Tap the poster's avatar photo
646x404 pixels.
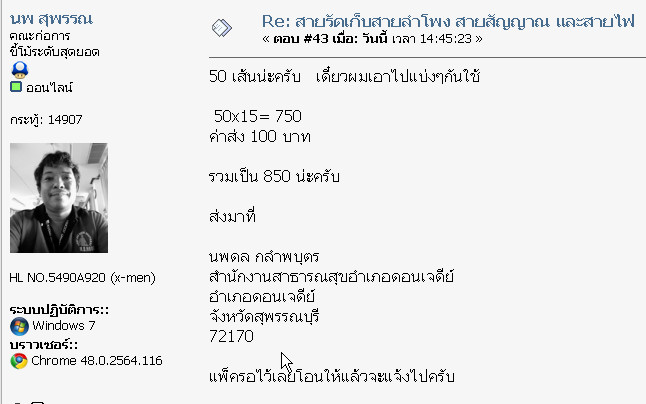(58, 197)
